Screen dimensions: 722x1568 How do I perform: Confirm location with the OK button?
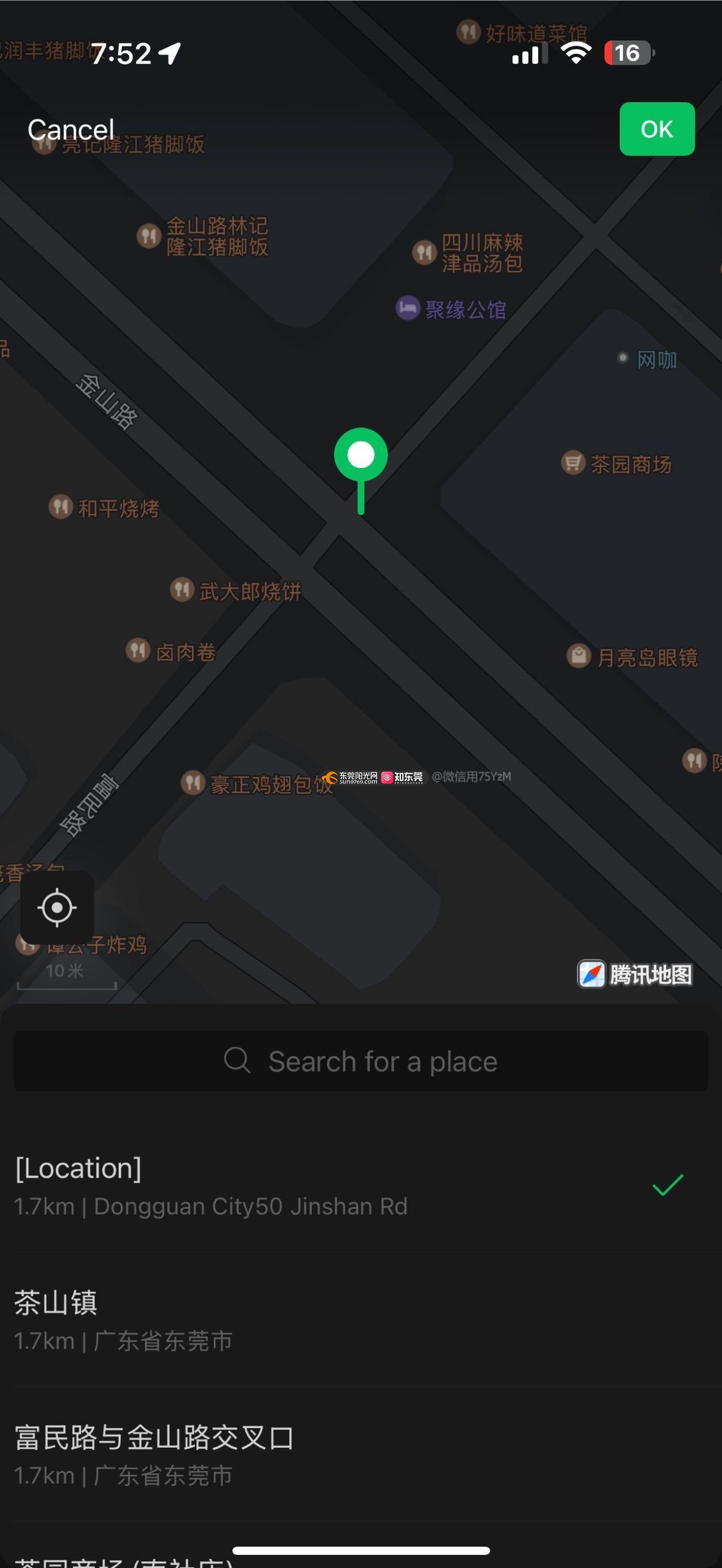coord(656,129)
